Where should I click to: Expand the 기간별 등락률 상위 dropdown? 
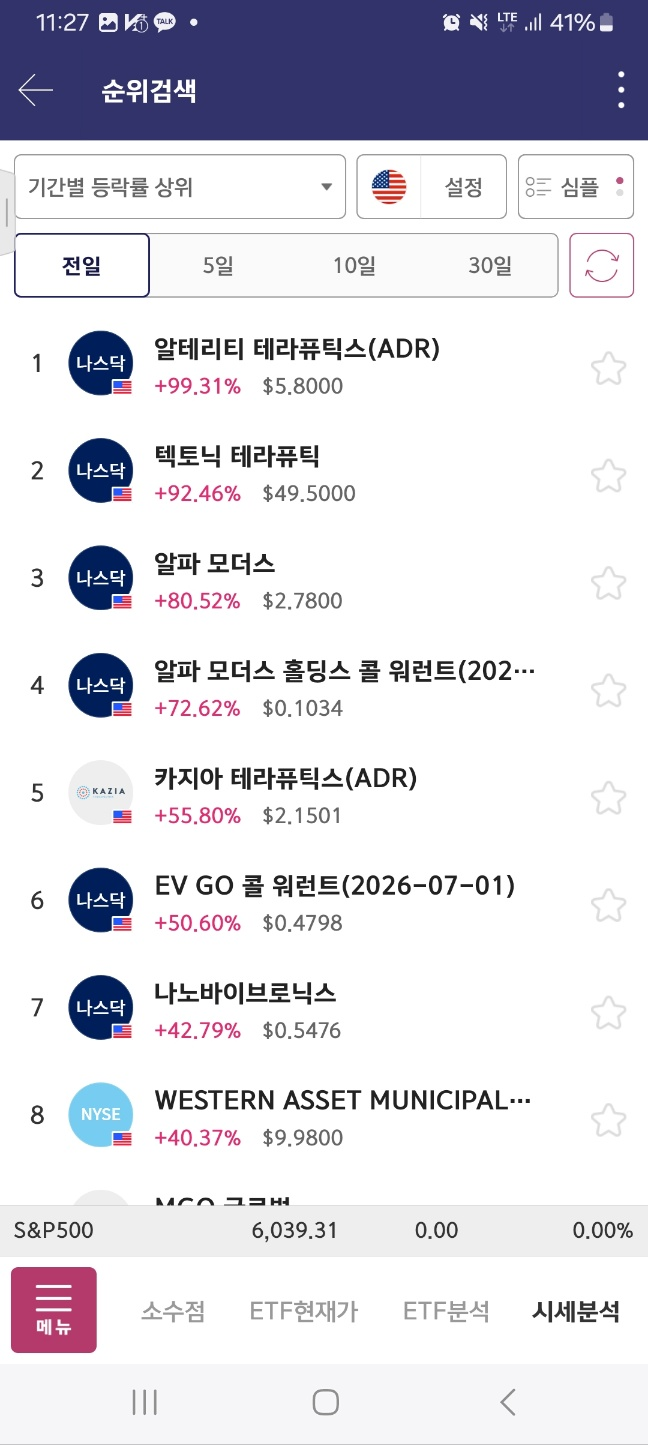pos(180,186)
